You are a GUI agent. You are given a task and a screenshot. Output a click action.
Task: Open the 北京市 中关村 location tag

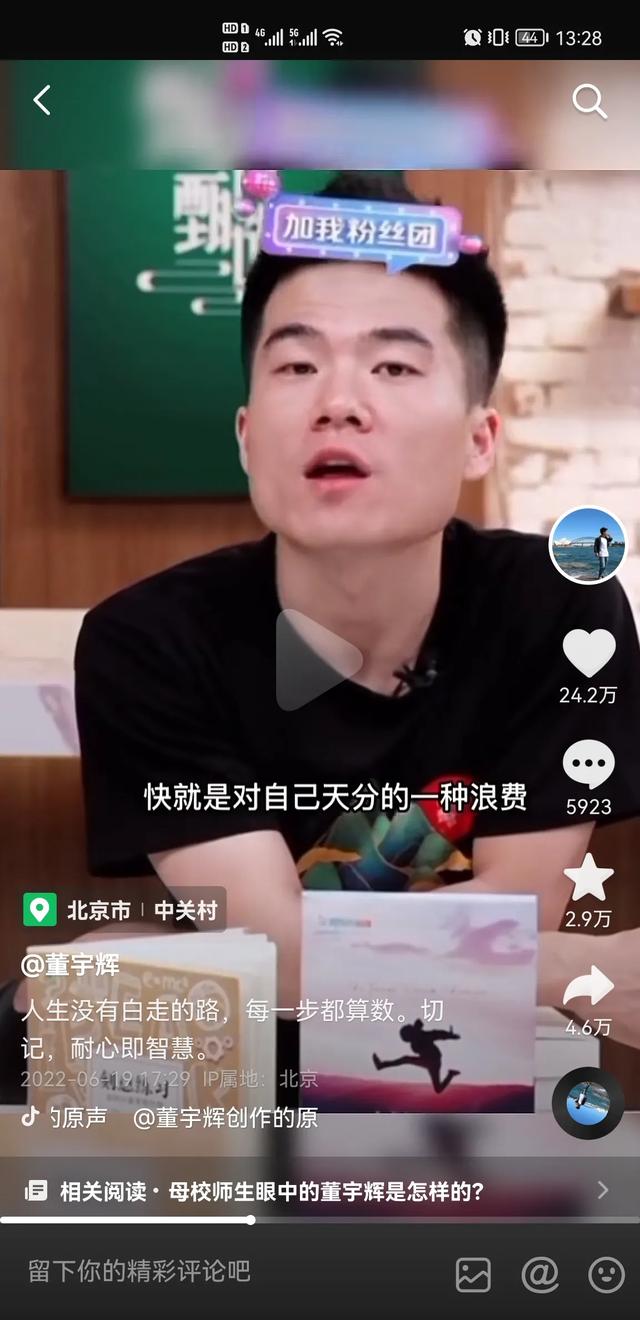coord(124,910)
